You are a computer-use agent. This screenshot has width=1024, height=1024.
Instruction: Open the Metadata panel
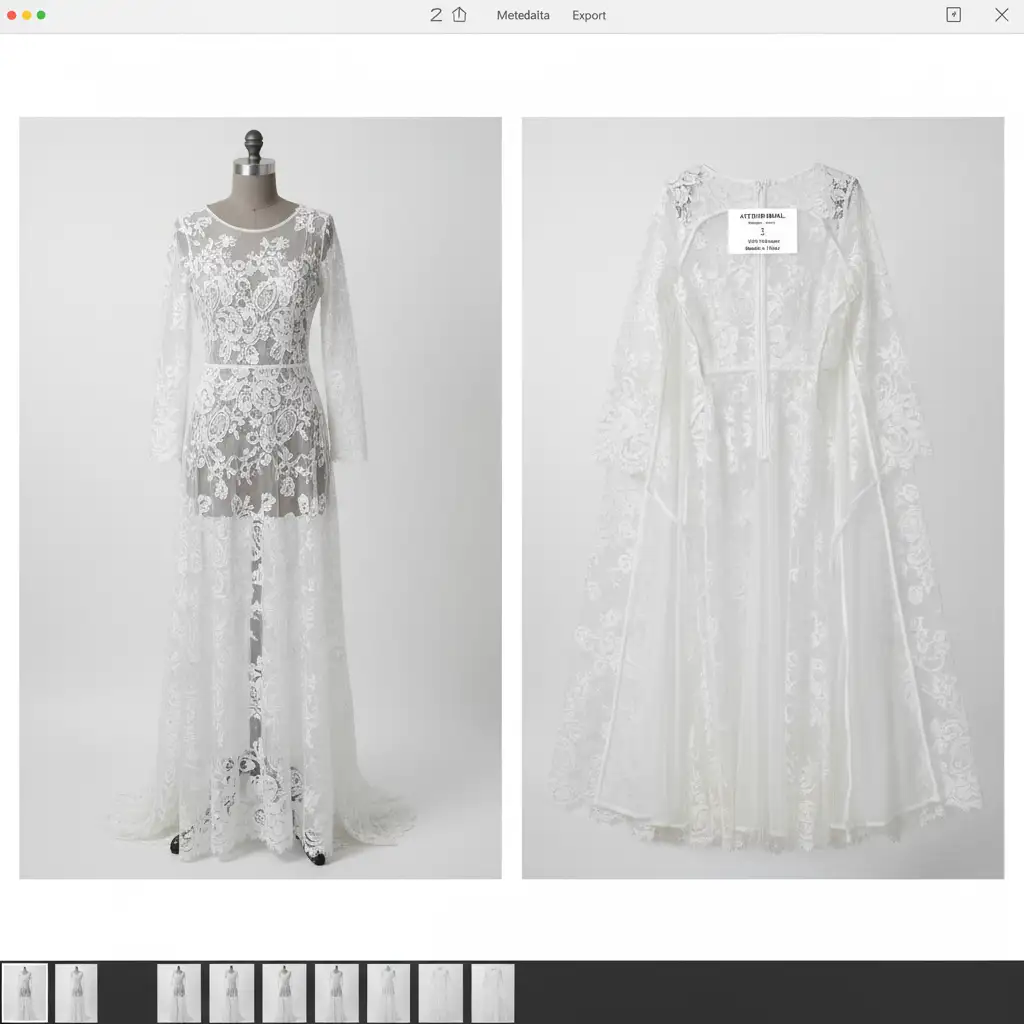pyautogui.click(x=523, y=15)
